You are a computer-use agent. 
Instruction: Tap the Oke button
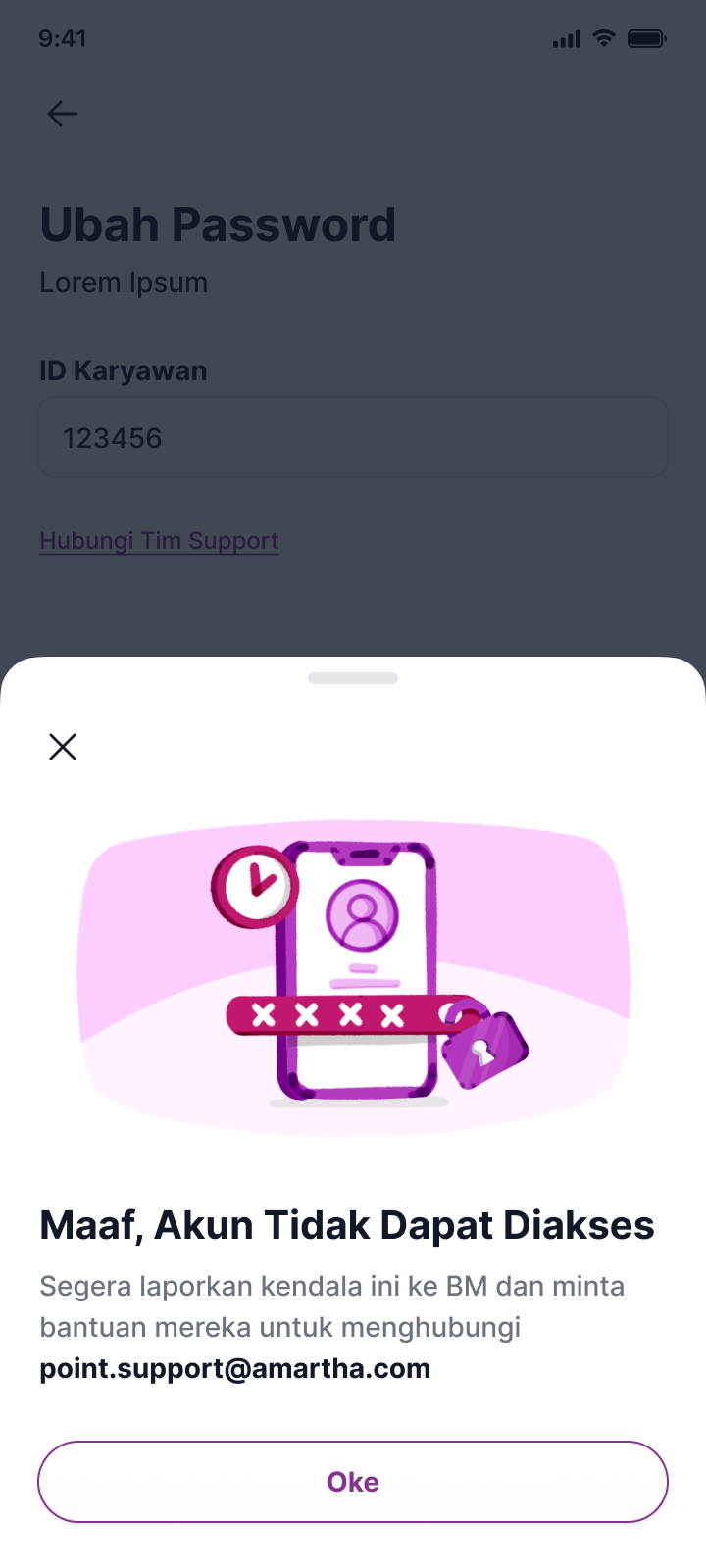353,1481
